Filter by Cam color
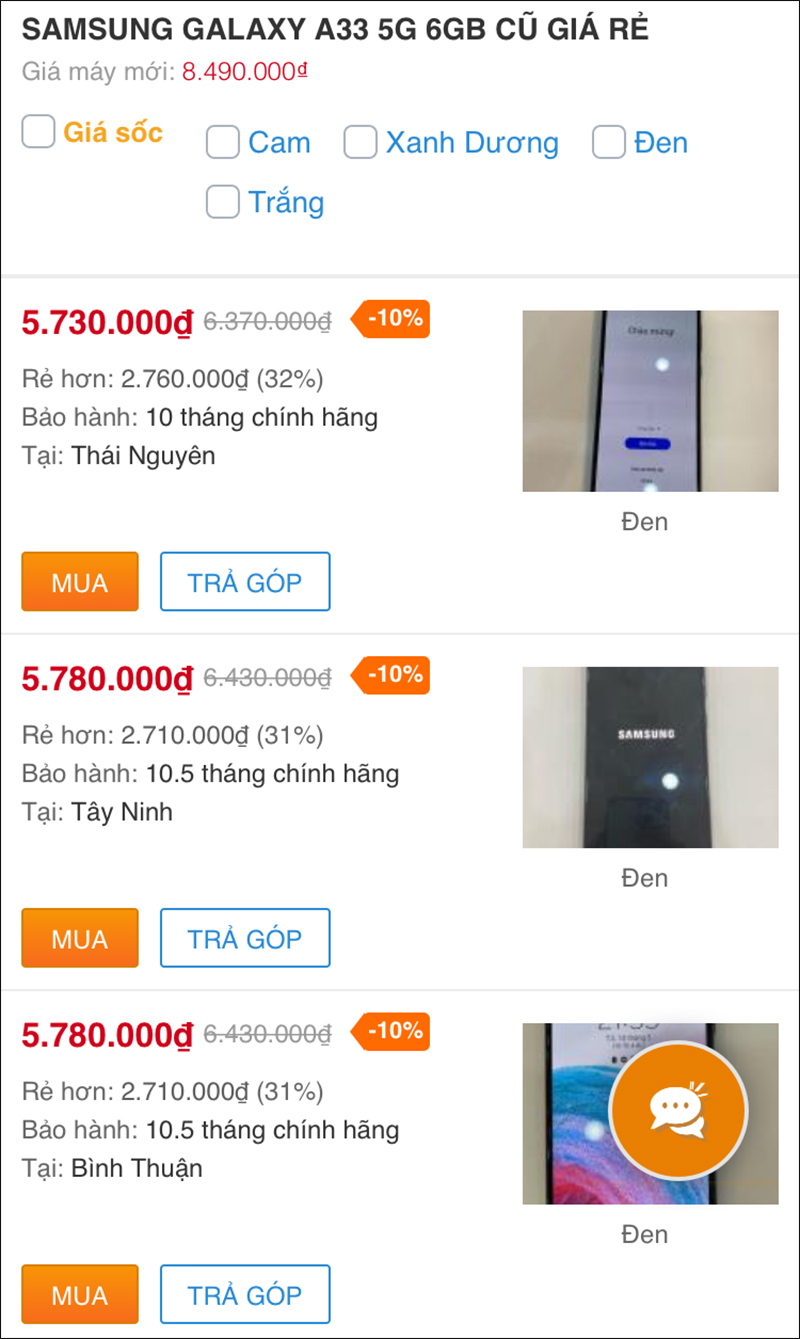 click(222, 142)
